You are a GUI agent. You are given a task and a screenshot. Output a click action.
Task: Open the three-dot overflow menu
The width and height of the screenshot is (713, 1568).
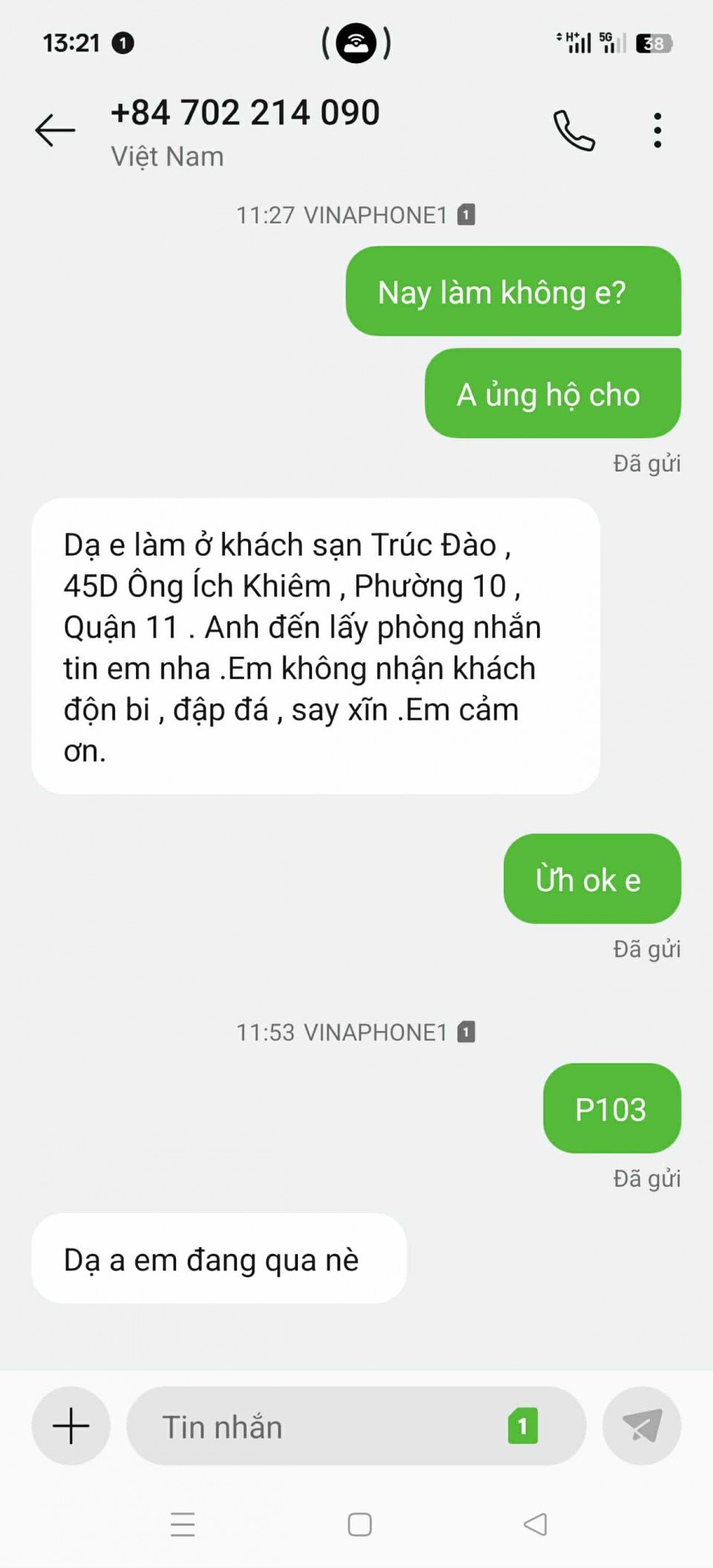coord(657,131)
